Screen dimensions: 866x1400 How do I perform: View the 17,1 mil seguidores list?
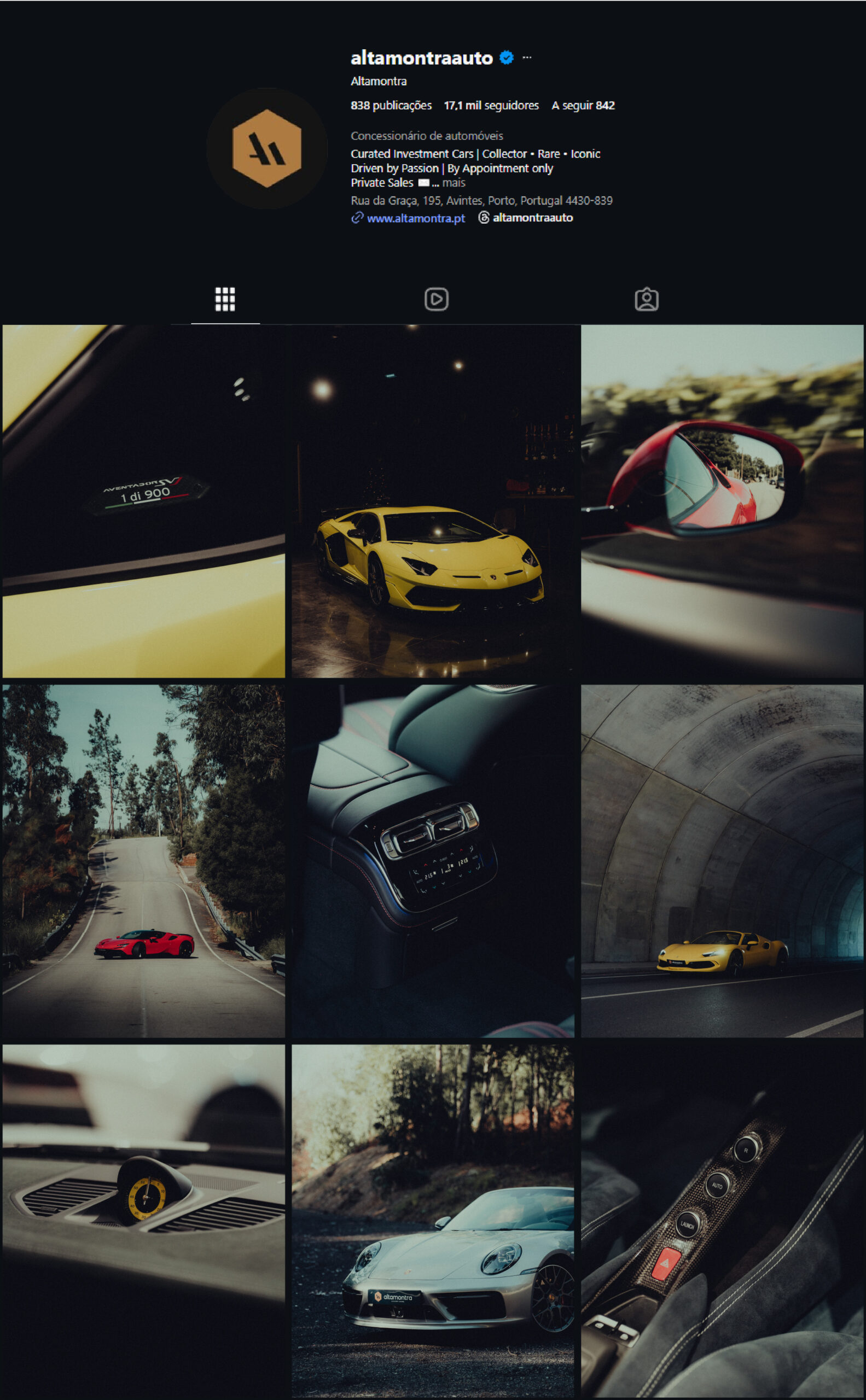491,106
